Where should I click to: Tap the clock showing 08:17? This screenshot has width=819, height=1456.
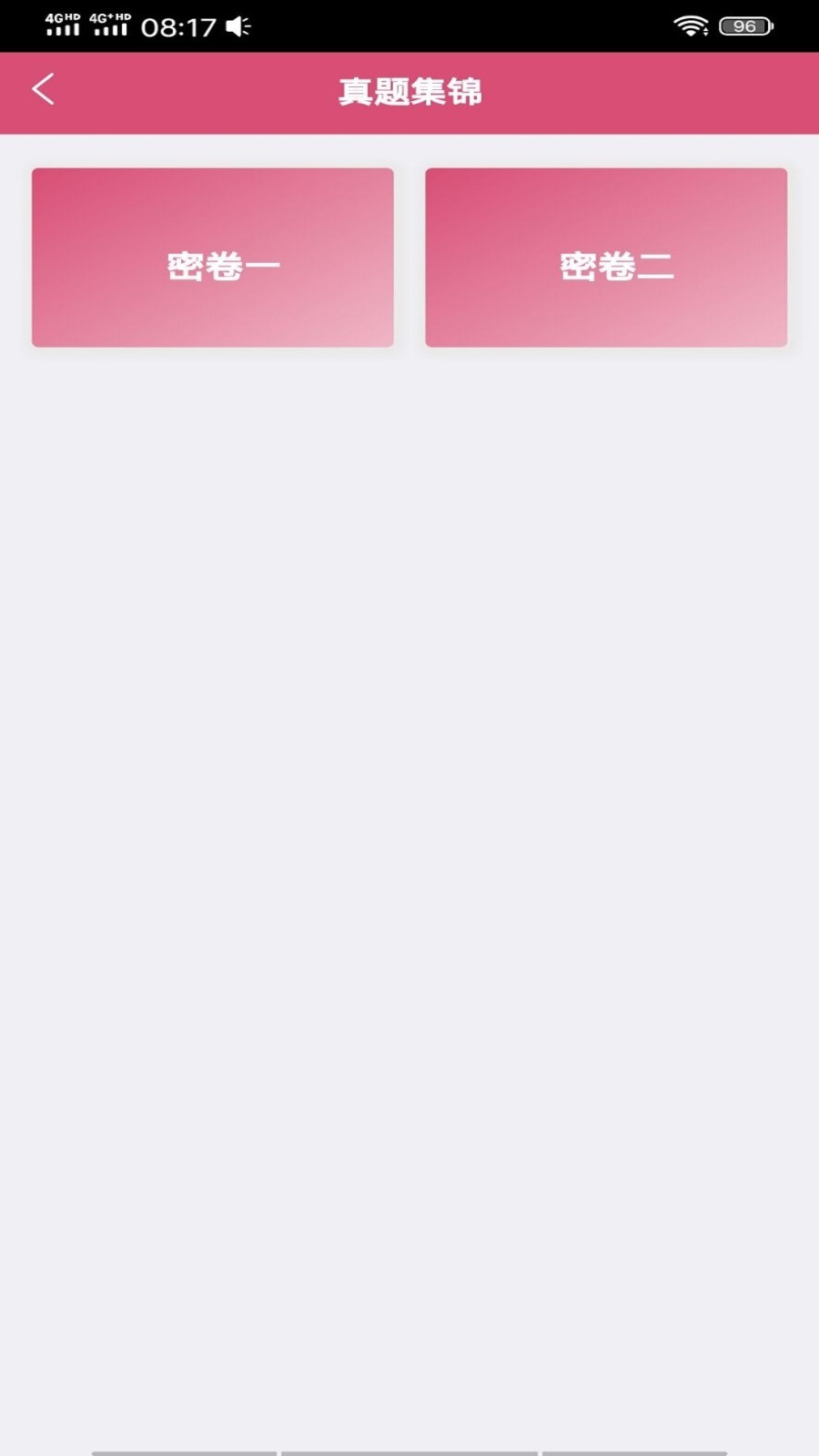click(178, 25)
